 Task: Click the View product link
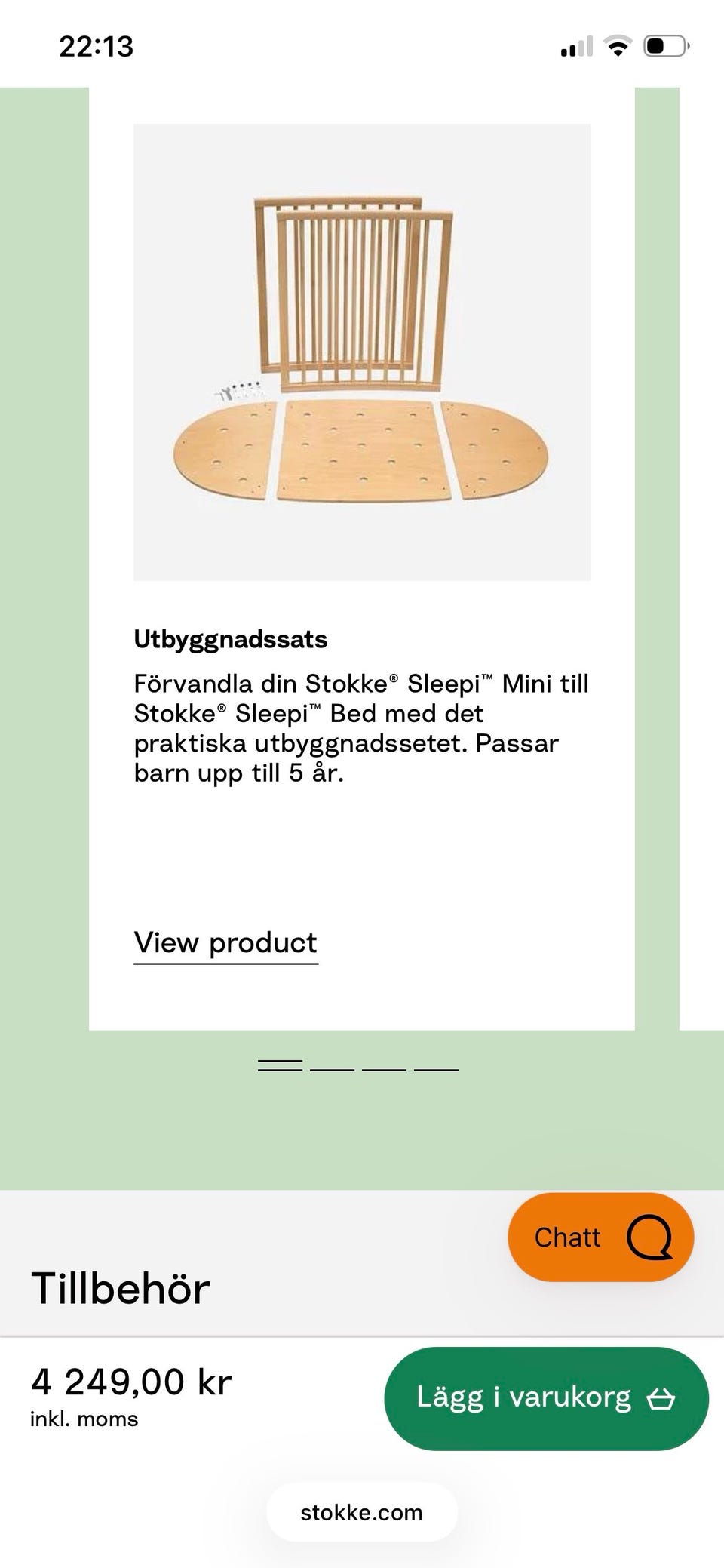pyautogui.click(x=225, y=942)
